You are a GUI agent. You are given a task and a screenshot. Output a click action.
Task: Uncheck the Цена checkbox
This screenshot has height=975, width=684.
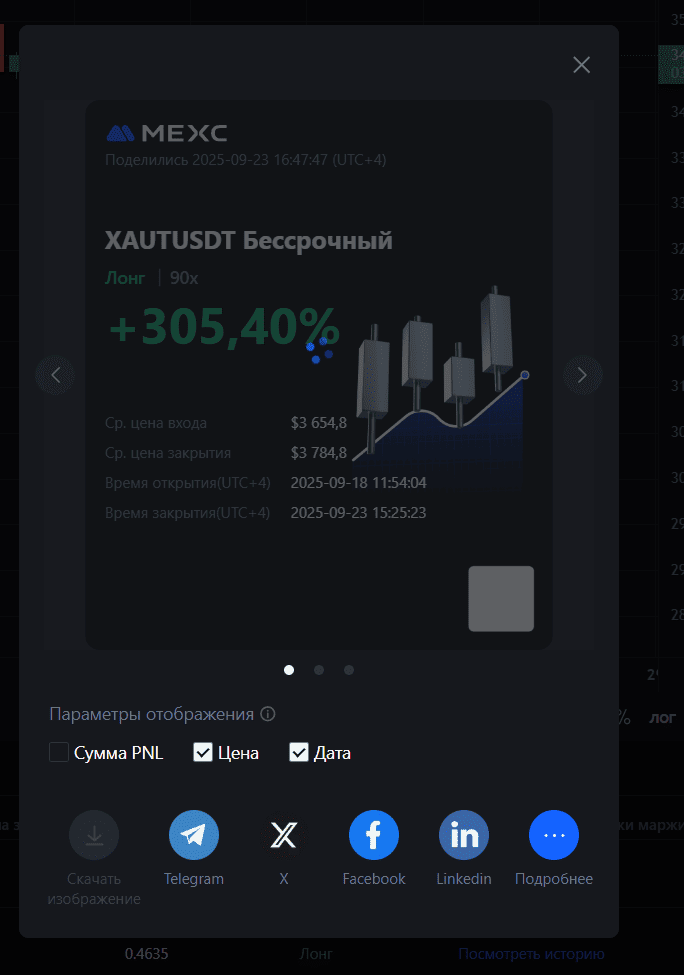click(203, 753)
